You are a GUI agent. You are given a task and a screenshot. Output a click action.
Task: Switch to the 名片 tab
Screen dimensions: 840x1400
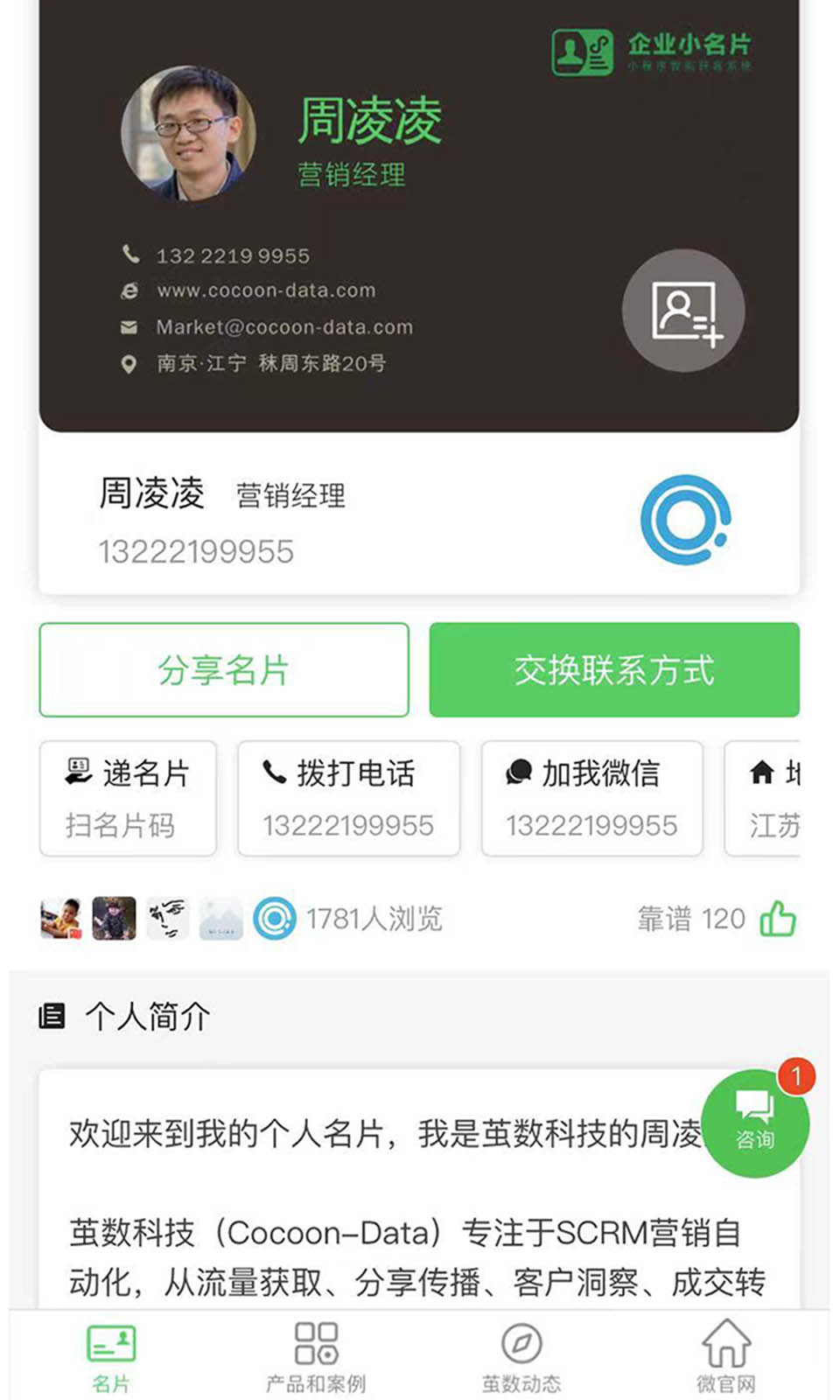tap(111, 1357)
